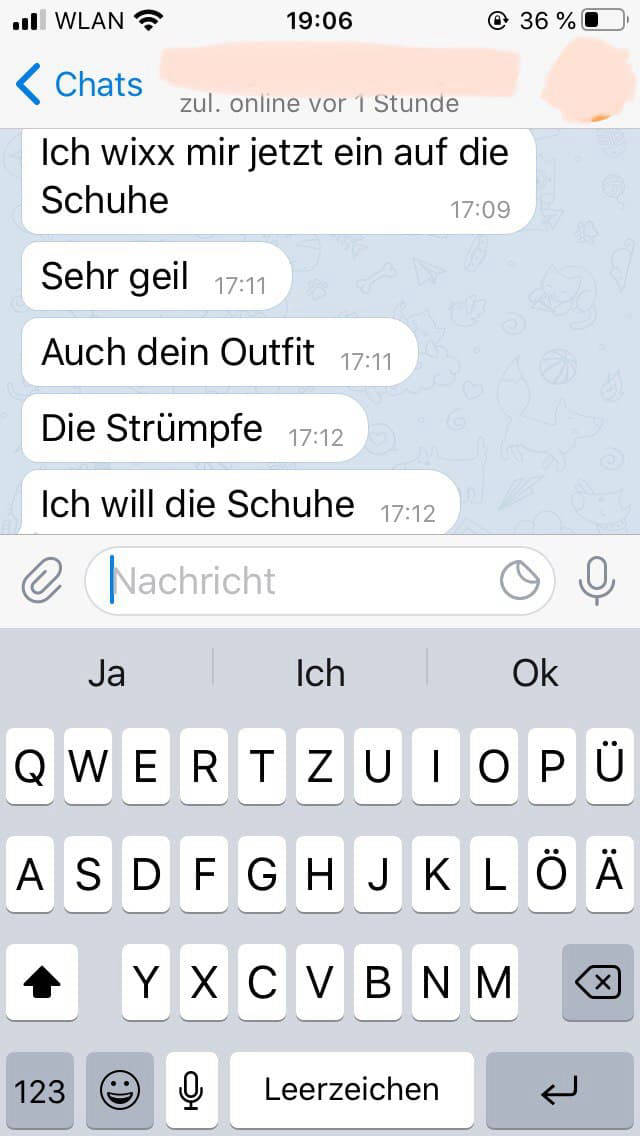Tap the paperclip attach icon
Image resolution: width=640 pixels, height=1136 pixels.
click(41, 580)
